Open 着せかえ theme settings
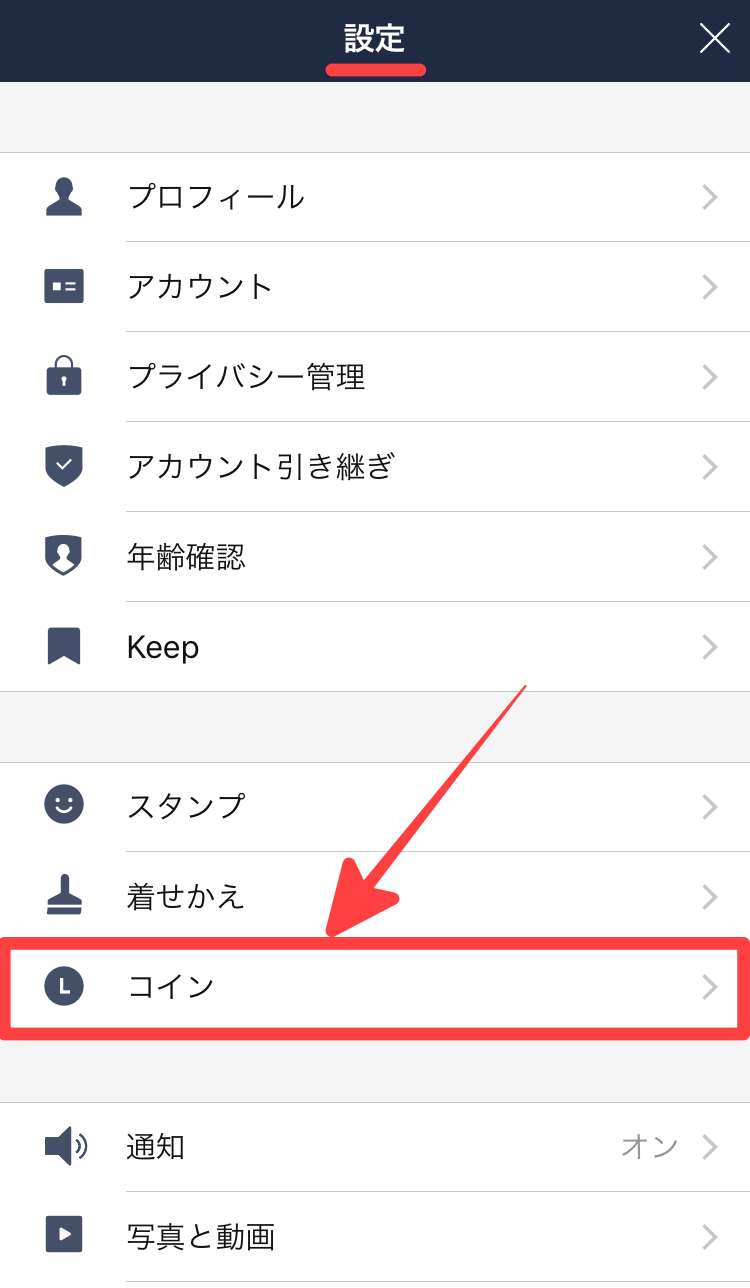750x1288 pixels. (x=375, y=896)
